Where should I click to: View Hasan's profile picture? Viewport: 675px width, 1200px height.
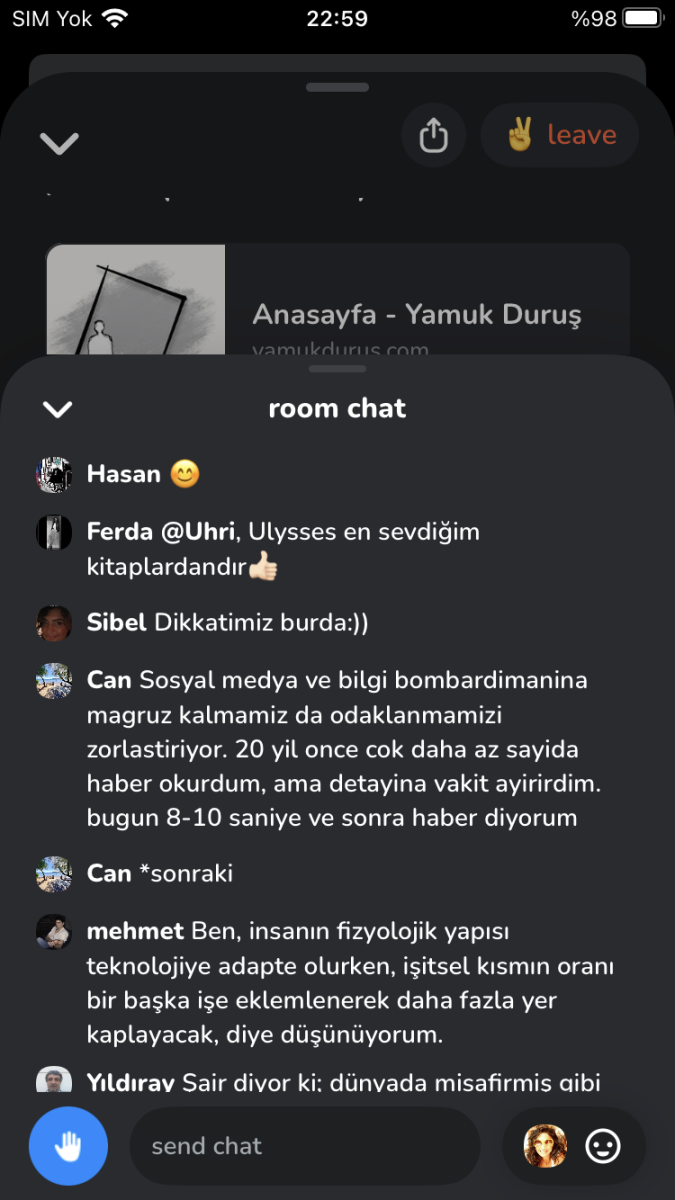[x=54, y=475]
